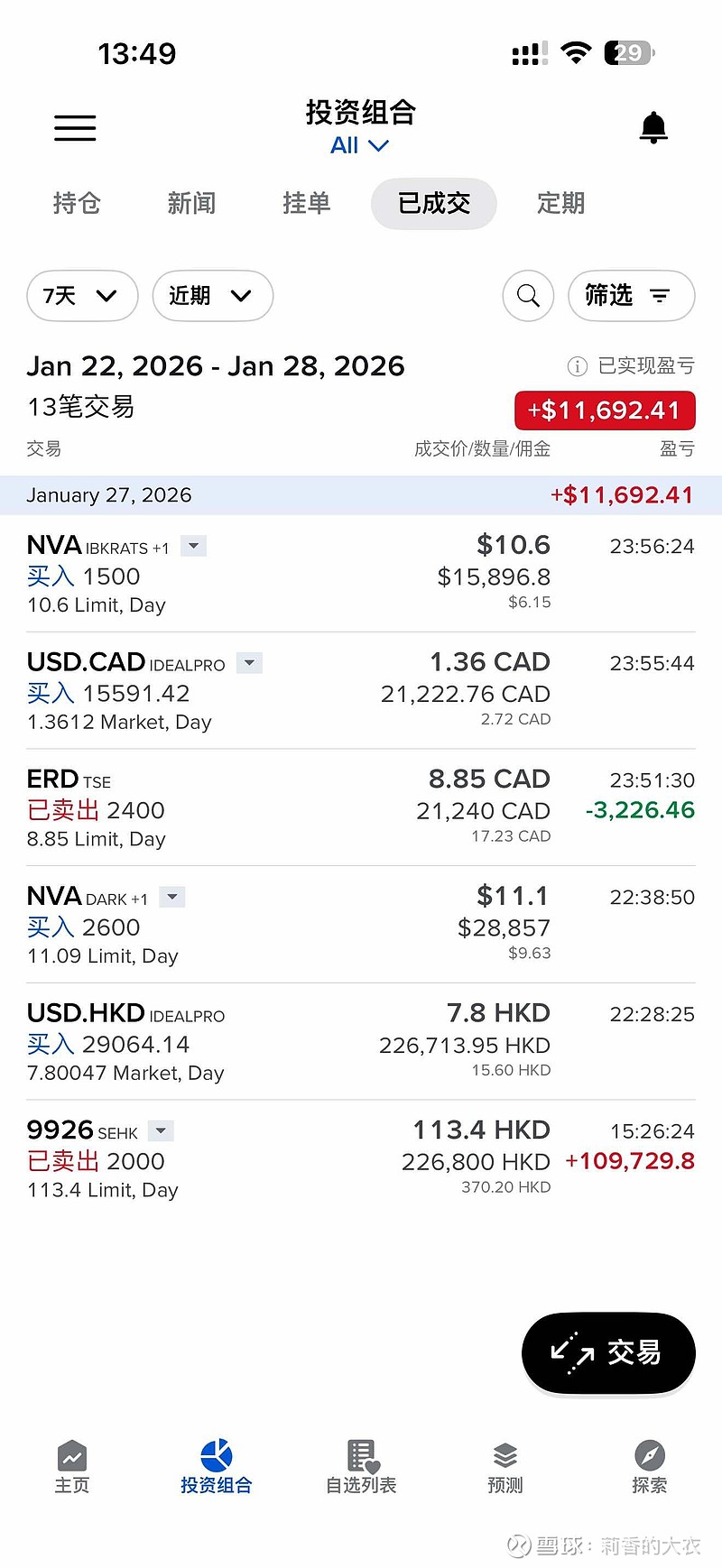Screen dimensions: 722x1568
Task: Expand the 9926 SEHK trade arrow
Action: 160,1130
